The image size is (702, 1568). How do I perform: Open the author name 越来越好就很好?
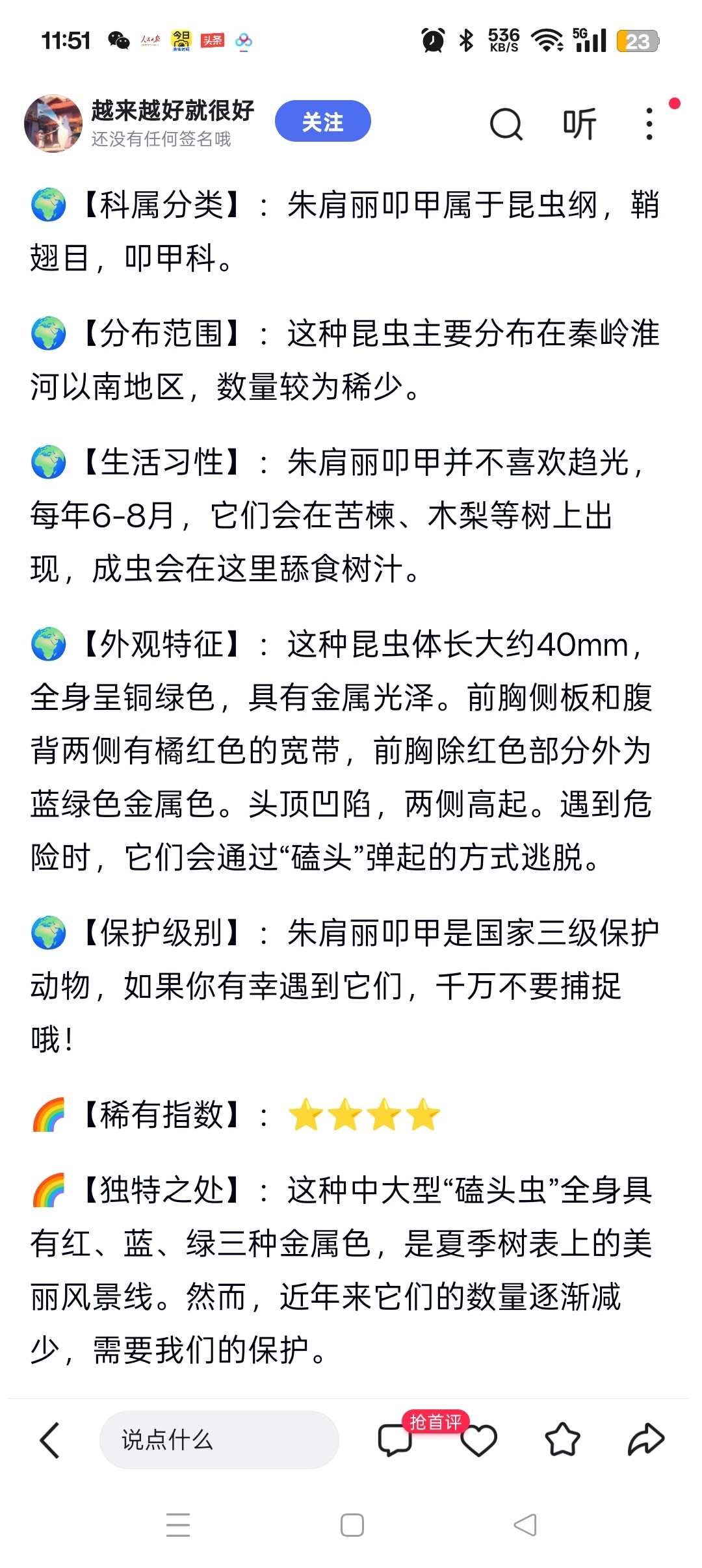point(172,111)
